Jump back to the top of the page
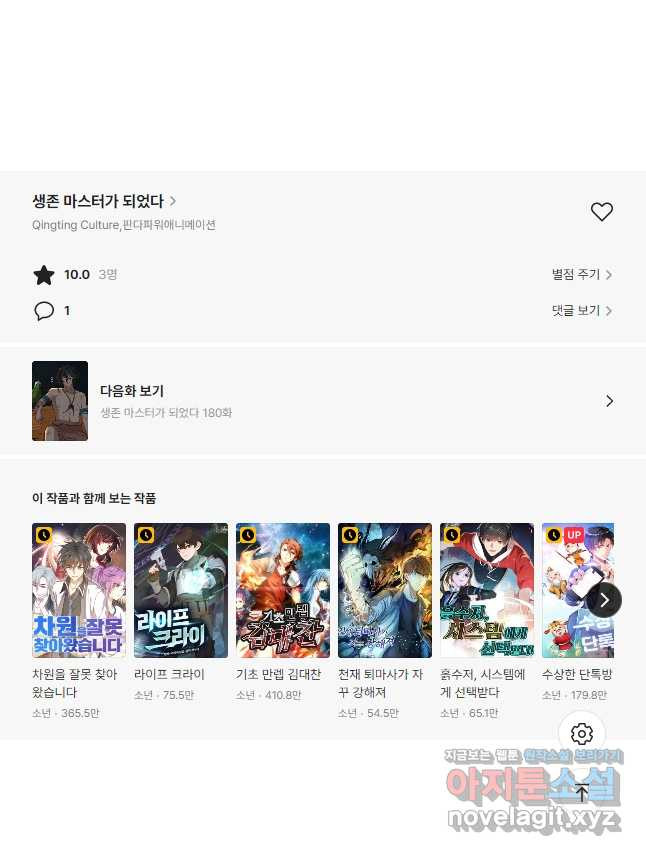The image size is (646, 856). point(582,793)
